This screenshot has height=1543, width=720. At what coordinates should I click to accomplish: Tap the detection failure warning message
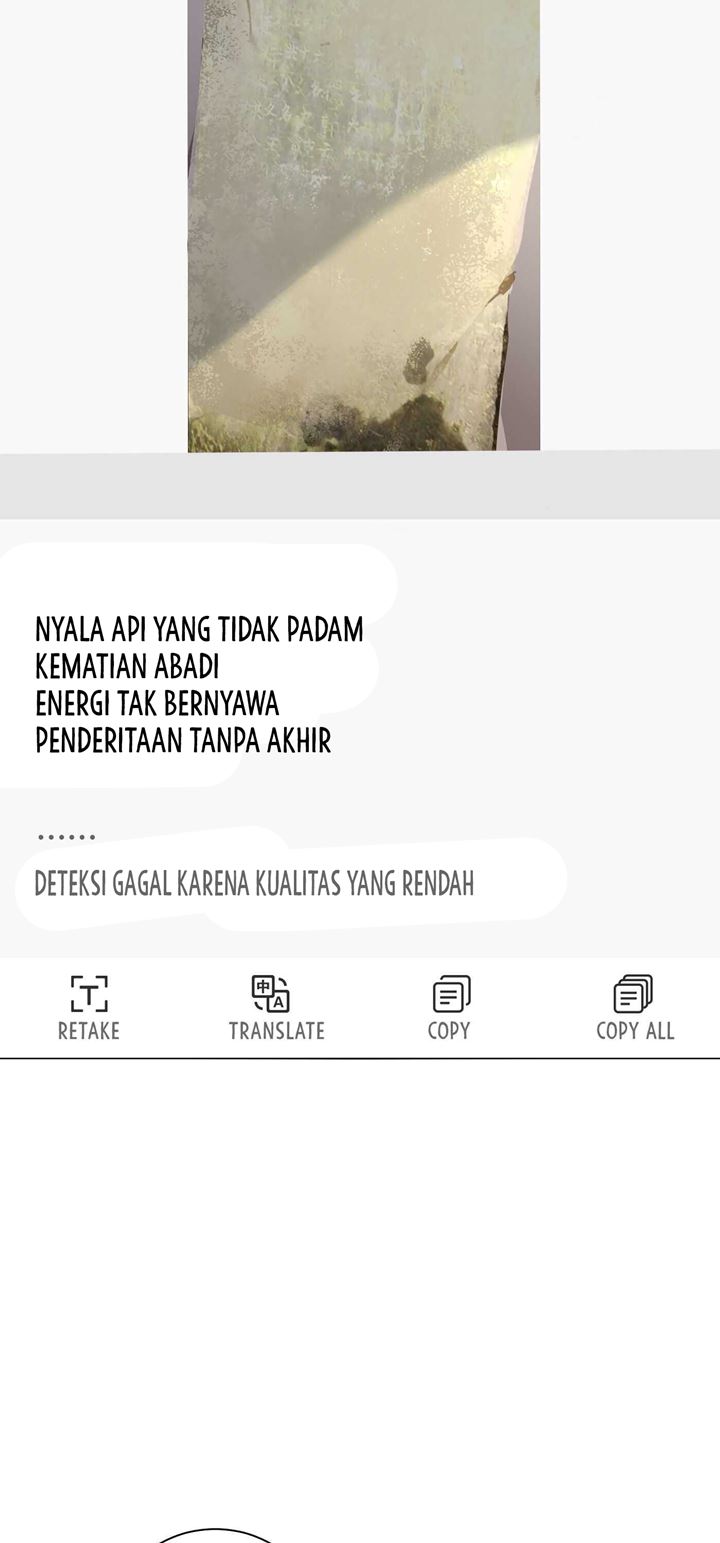(x=253, y=884)
